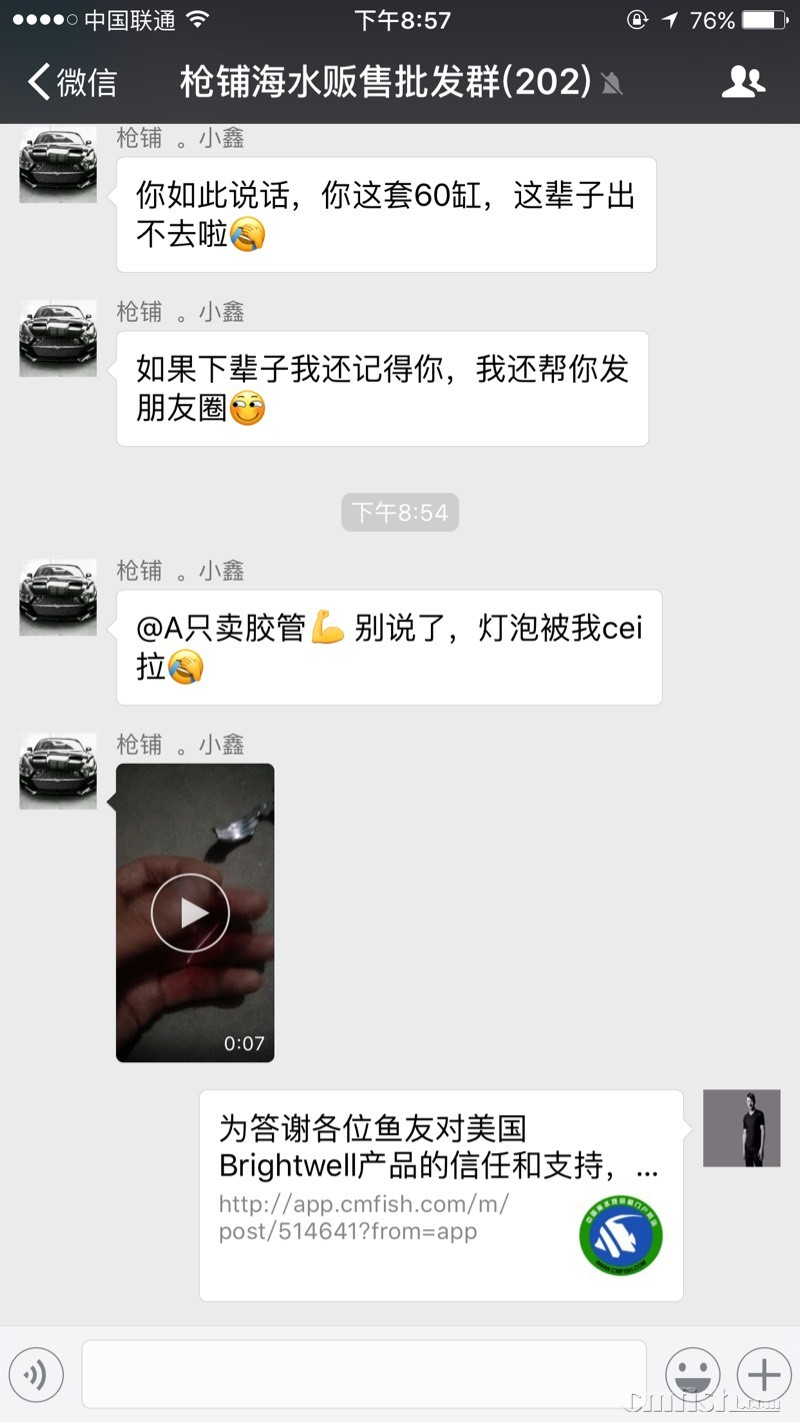The image size is (800, 1423).
Task: Tap the message text field
Action: coord(364,1375)
